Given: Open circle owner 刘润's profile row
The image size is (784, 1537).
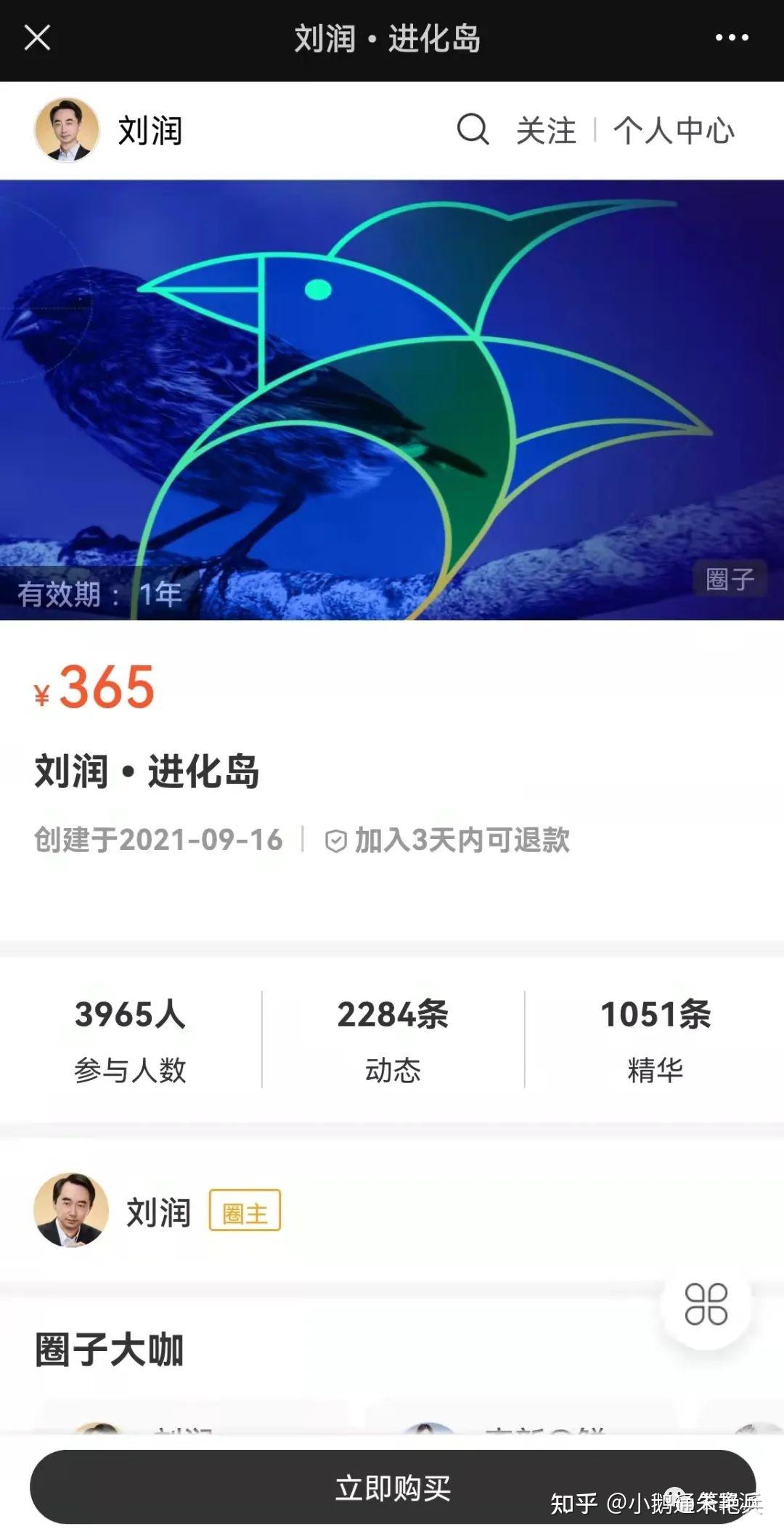Looking at the screenshot, I should click(x=392, y=1211).
